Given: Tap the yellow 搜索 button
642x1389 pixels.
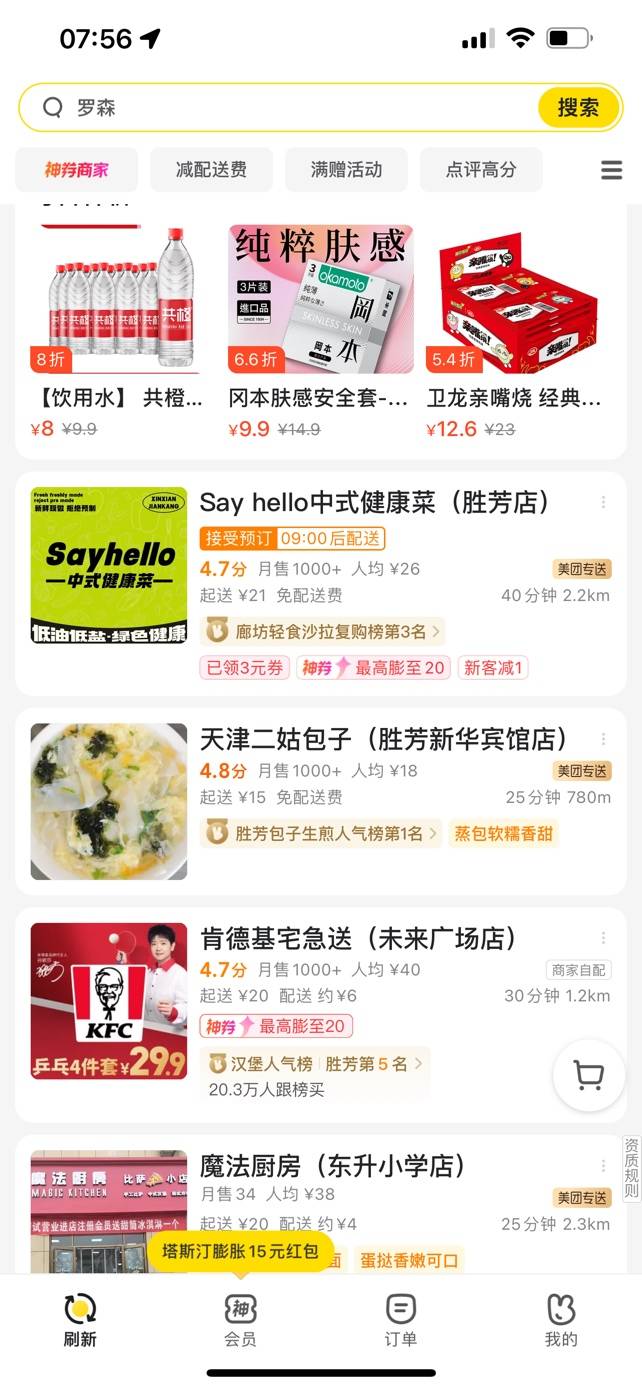Looking at the screenshot, I should [x=578, y=108].
